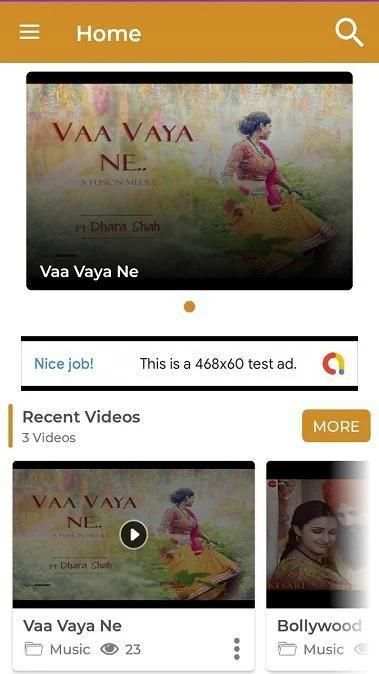Open the Bollywood video card
Image resolution: width=379 pixels, height=674 pixels.
317,565
